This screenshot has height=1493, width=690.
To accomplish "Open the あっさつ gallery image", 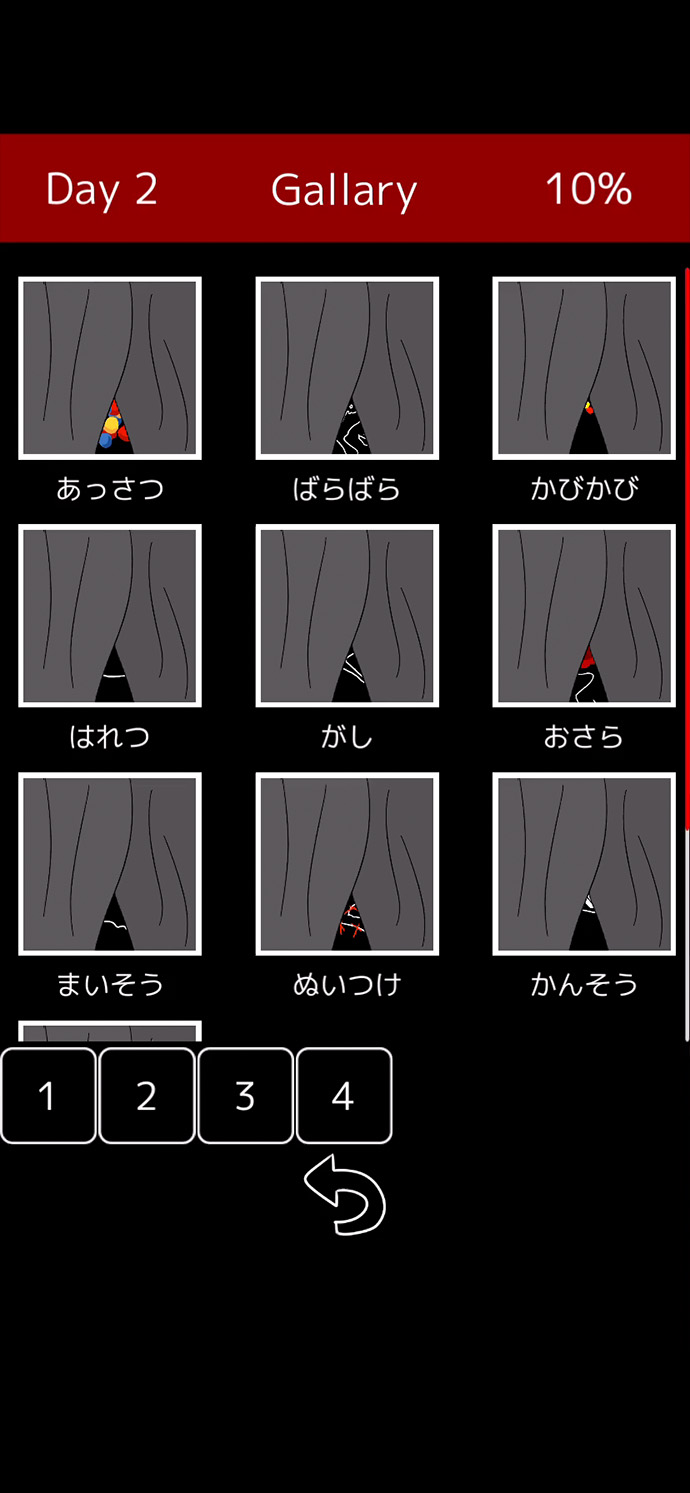I will pos(110,368).
